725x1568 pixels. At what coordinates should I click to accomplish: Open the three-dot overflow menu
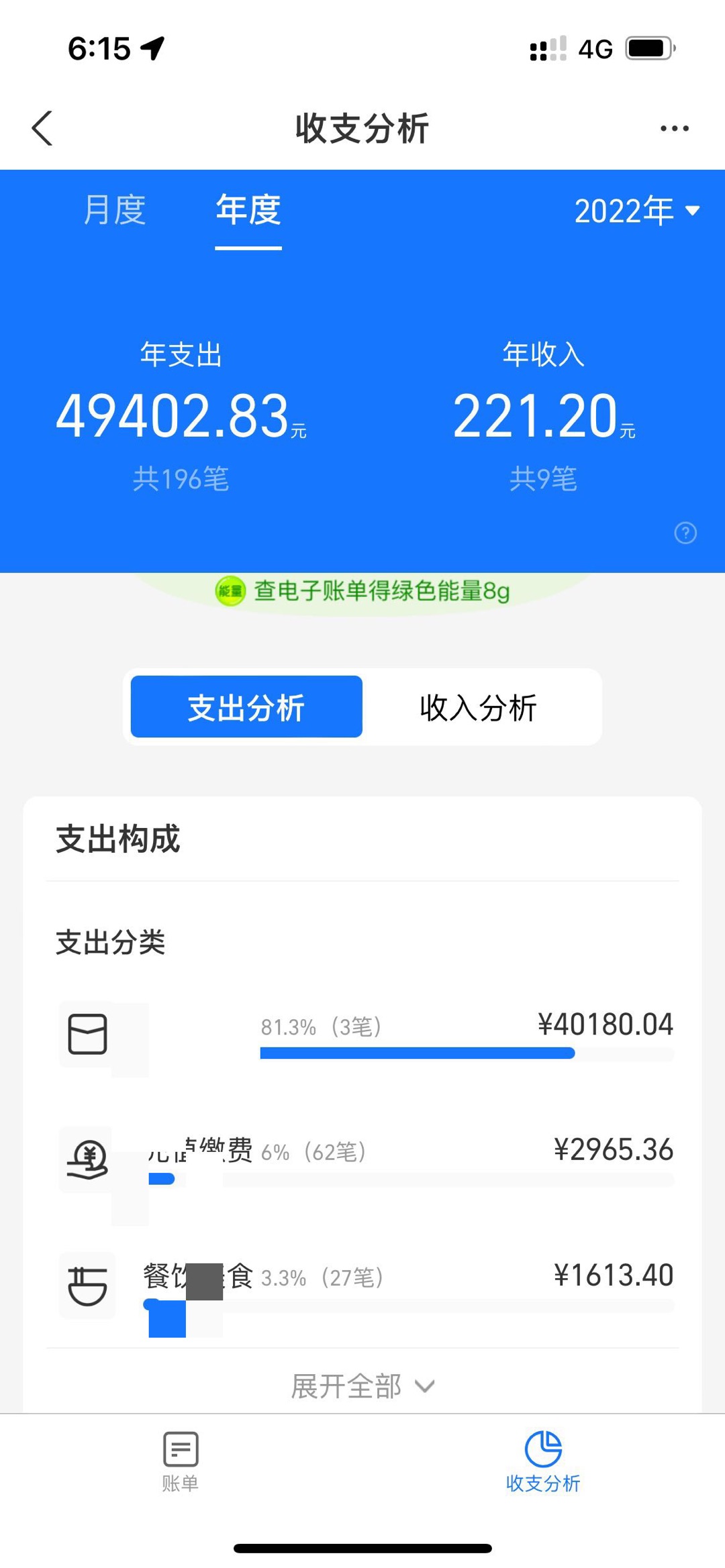click(x=674, y=128)
